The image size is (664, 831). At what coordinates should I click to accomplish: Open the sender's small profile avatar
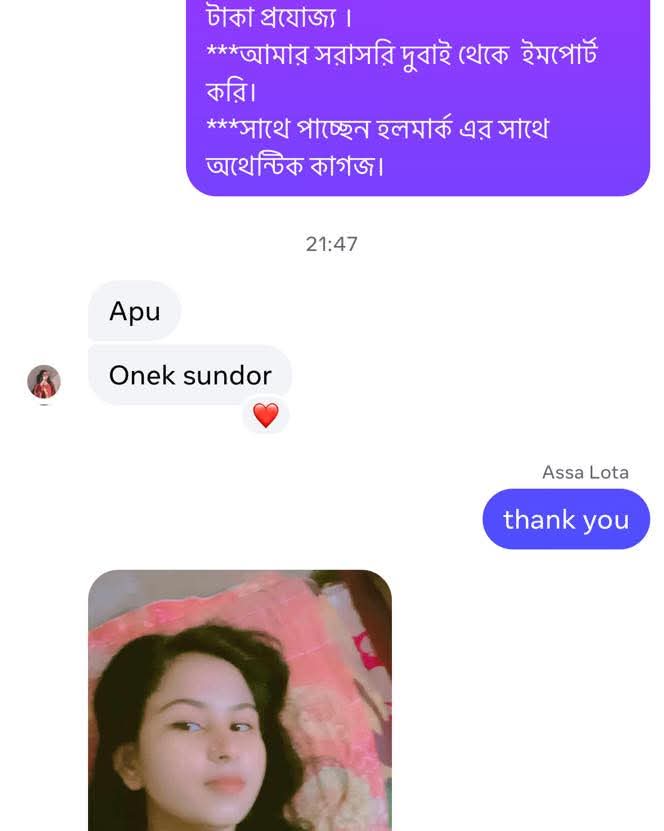tap(44, 381)
